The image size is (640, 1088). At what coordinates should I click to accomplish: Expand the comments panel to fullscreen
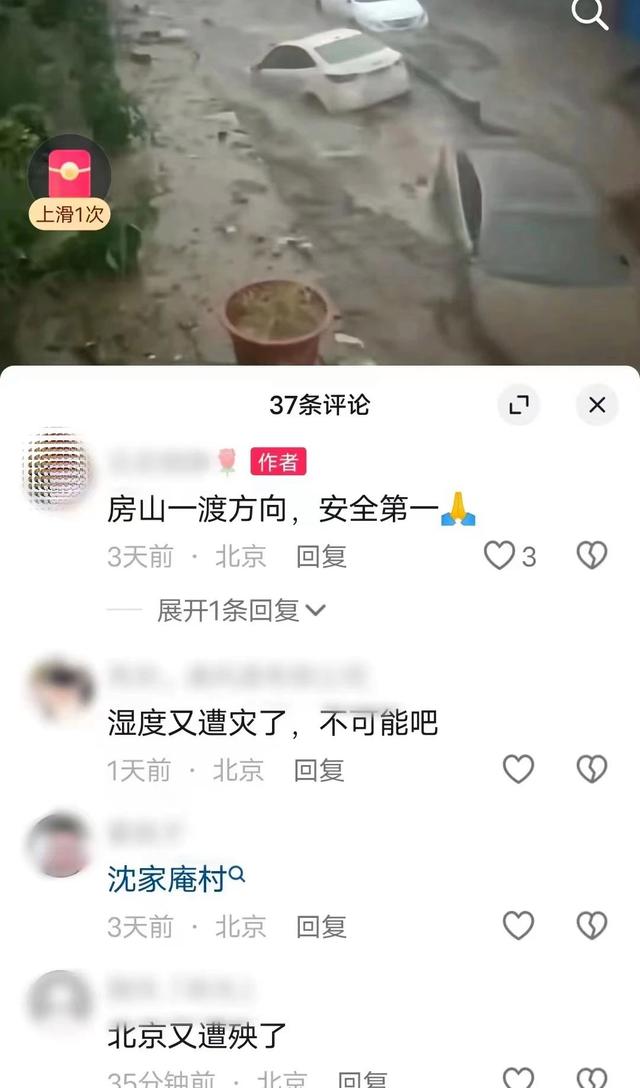click(x=518, y=405)
